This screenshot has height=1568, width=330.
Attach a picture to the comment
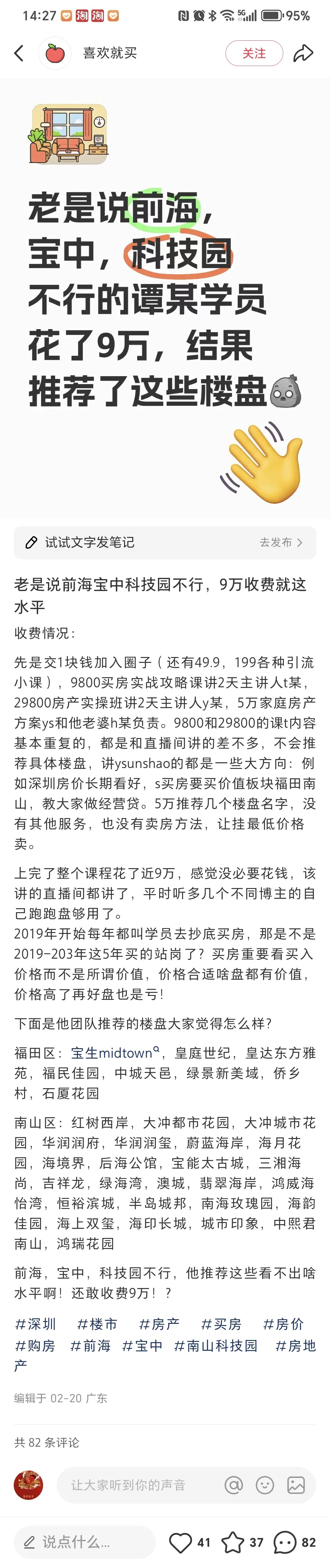[296, 1485]
